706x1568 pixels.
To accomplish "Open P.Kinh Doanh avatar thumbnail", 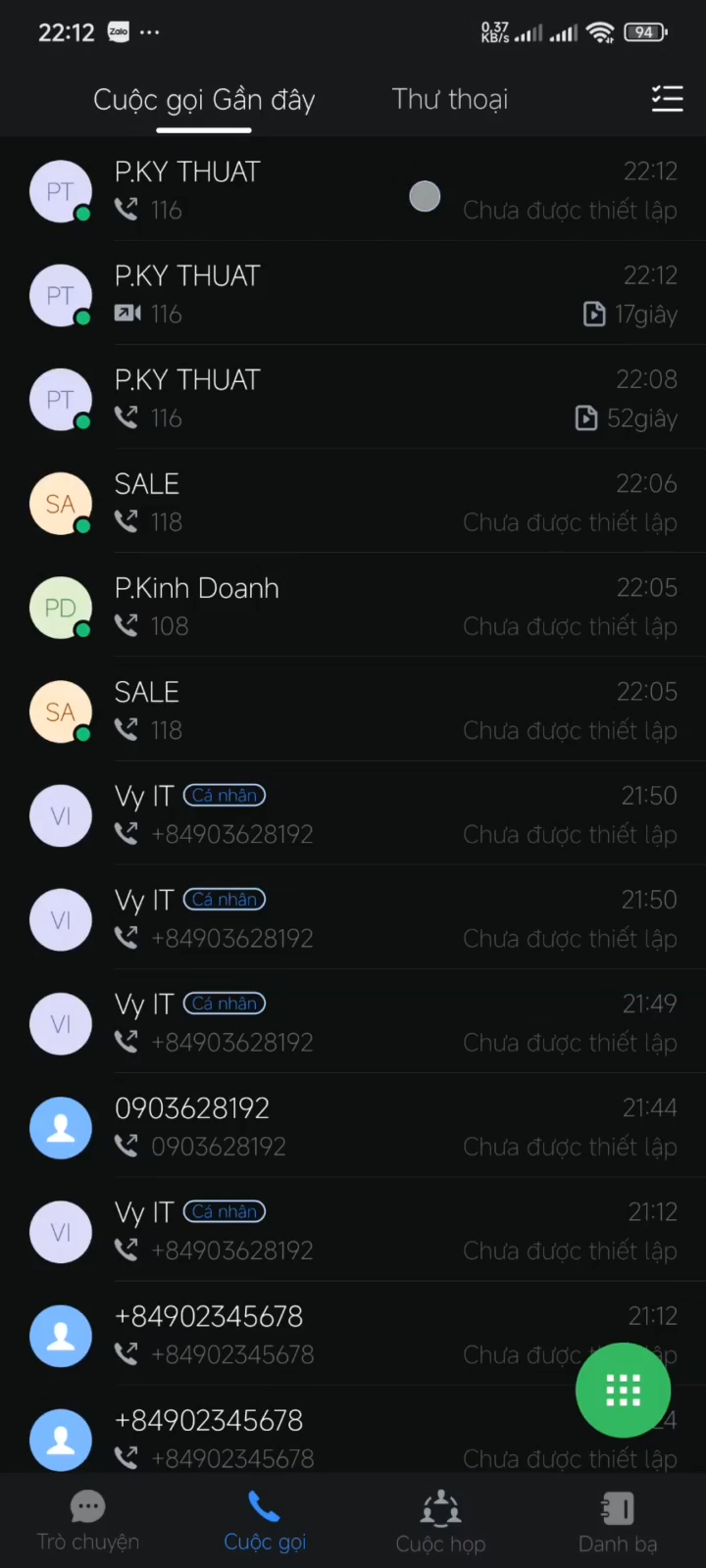I will pos(61,608).
